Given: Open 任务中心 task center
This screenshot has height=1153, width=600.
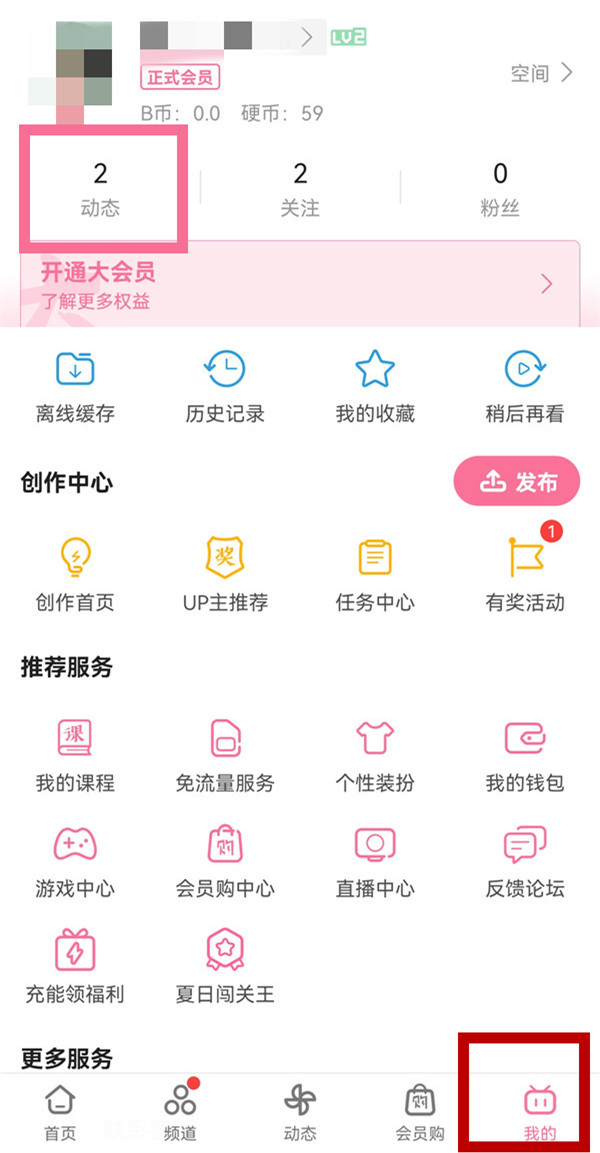Looking at the screenshot, I should 375,574.
